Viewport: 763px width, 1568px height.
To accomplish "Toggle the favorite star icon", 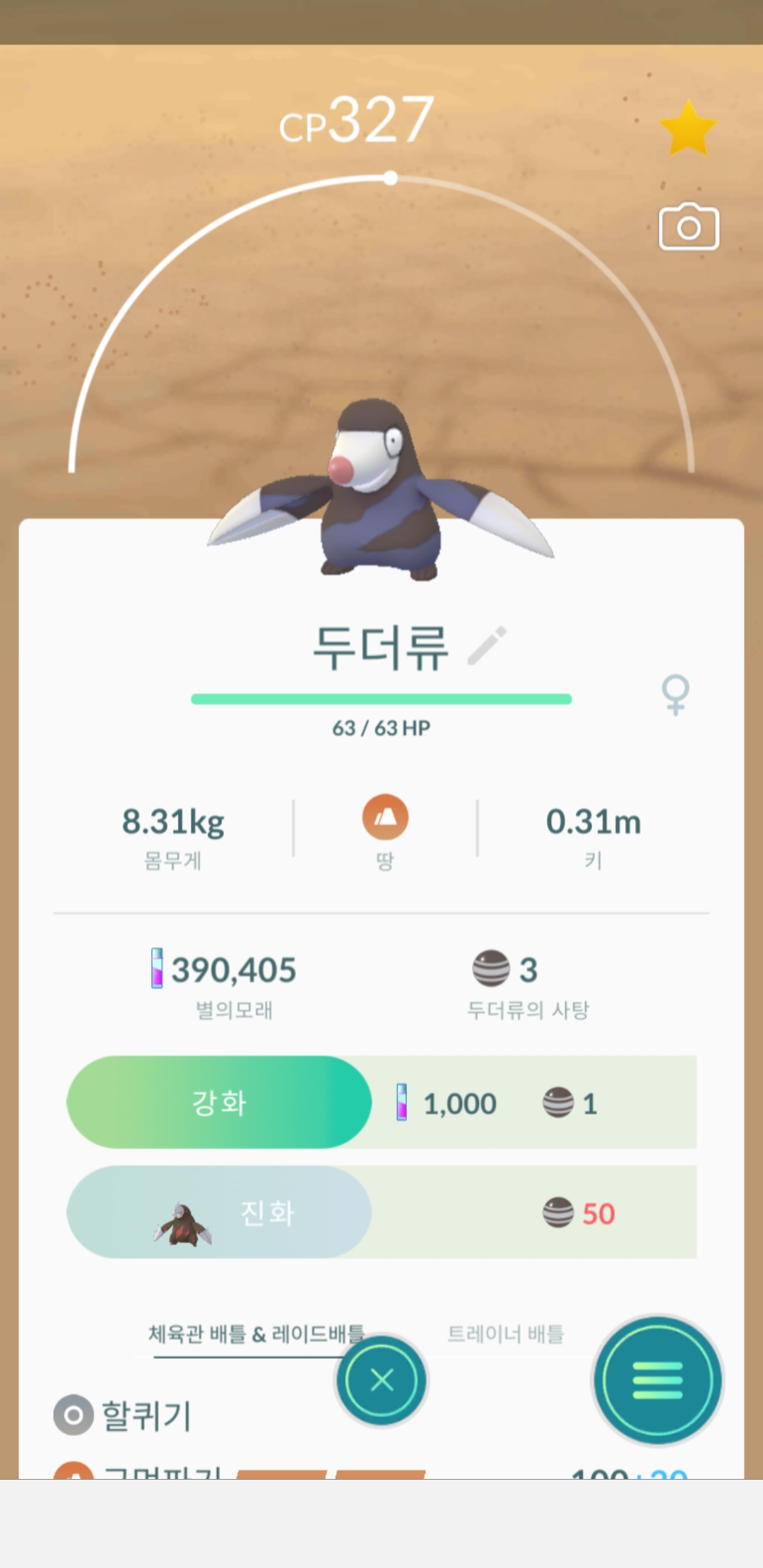I will click(687, 128).
